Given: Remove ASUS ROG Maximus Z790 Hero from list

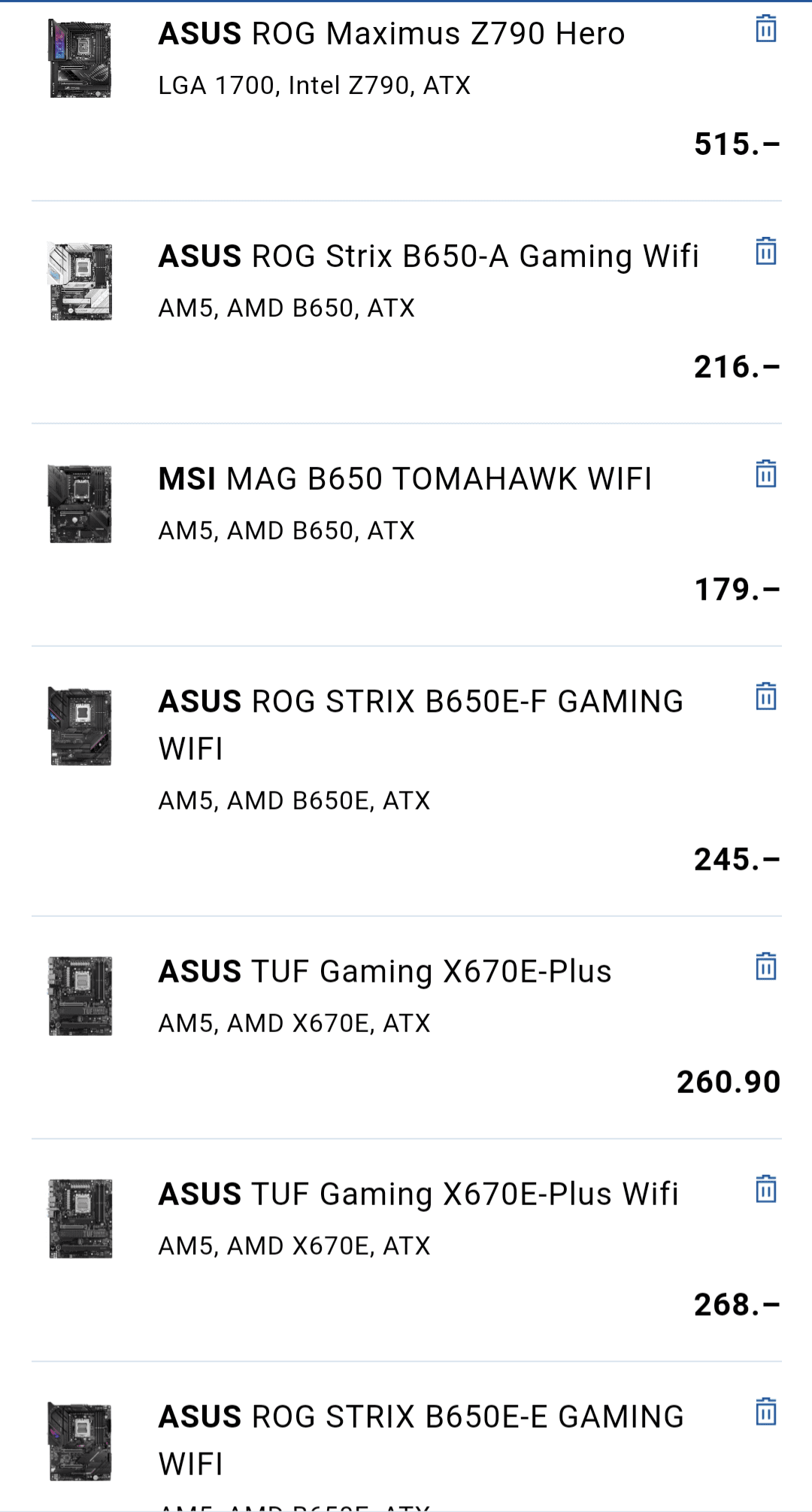Looking at the screenshot, I should (765, 29).
